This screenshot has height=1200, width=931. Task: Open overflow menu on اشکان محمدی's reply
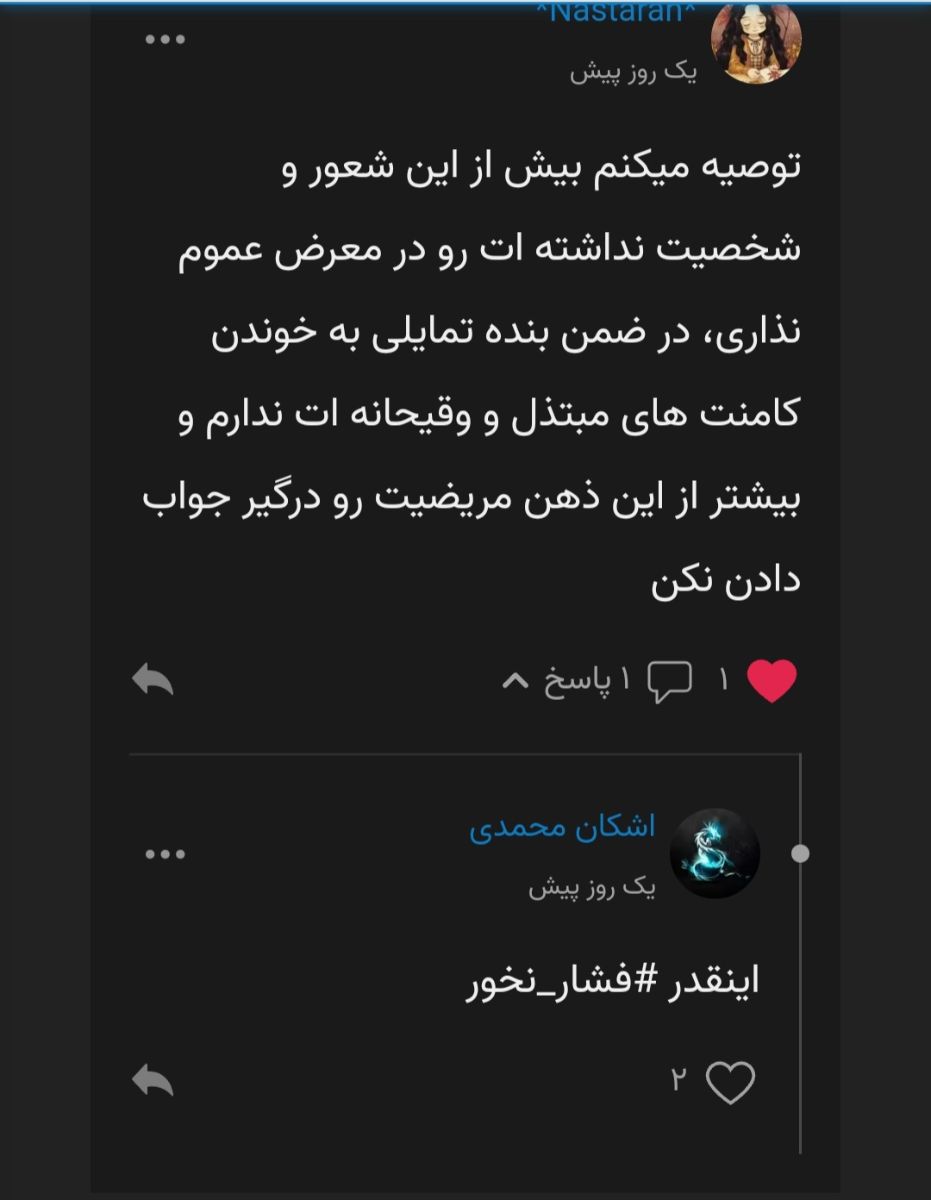click(165, 854)
